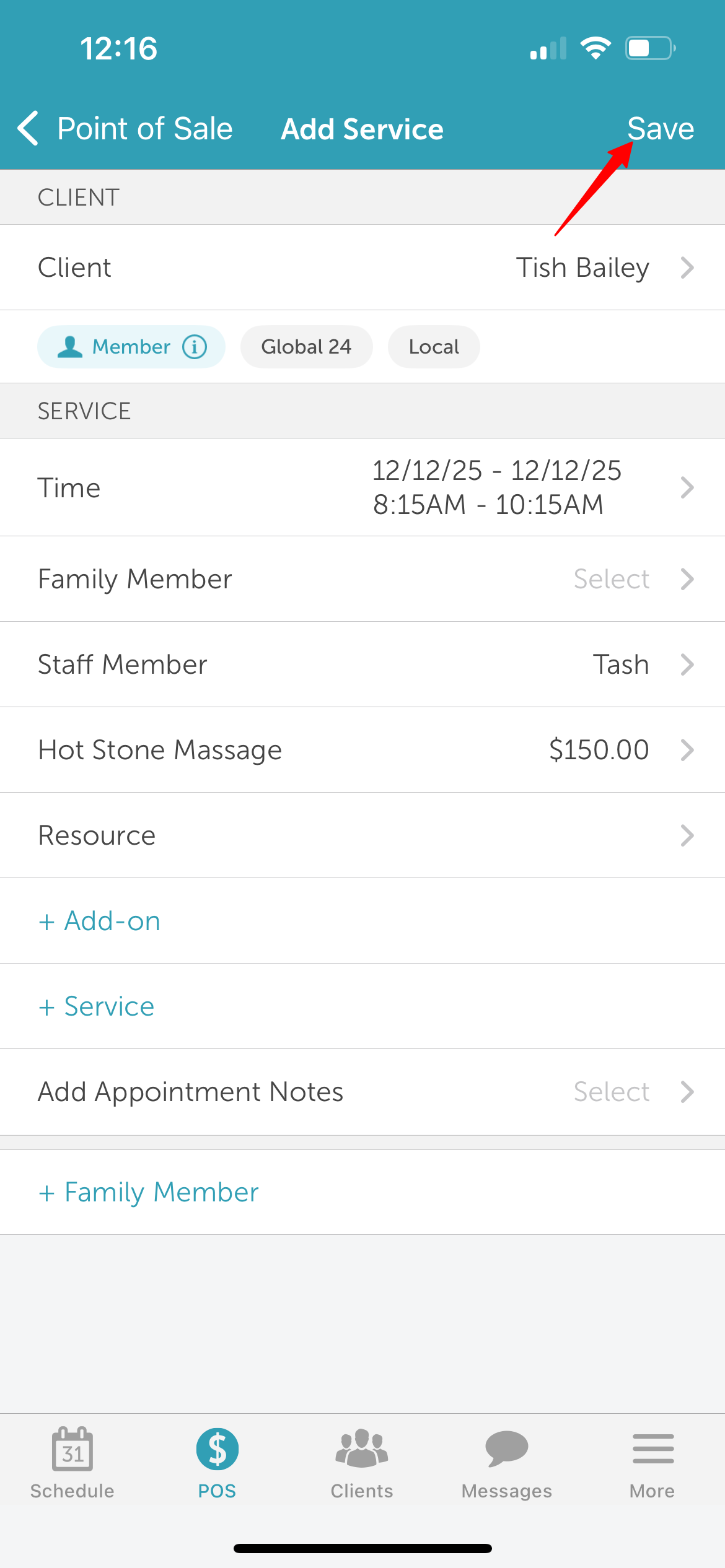Screen dimensions: 725x1568
Task: Add an Add-on to the service
Action: (x=100, y=921)
